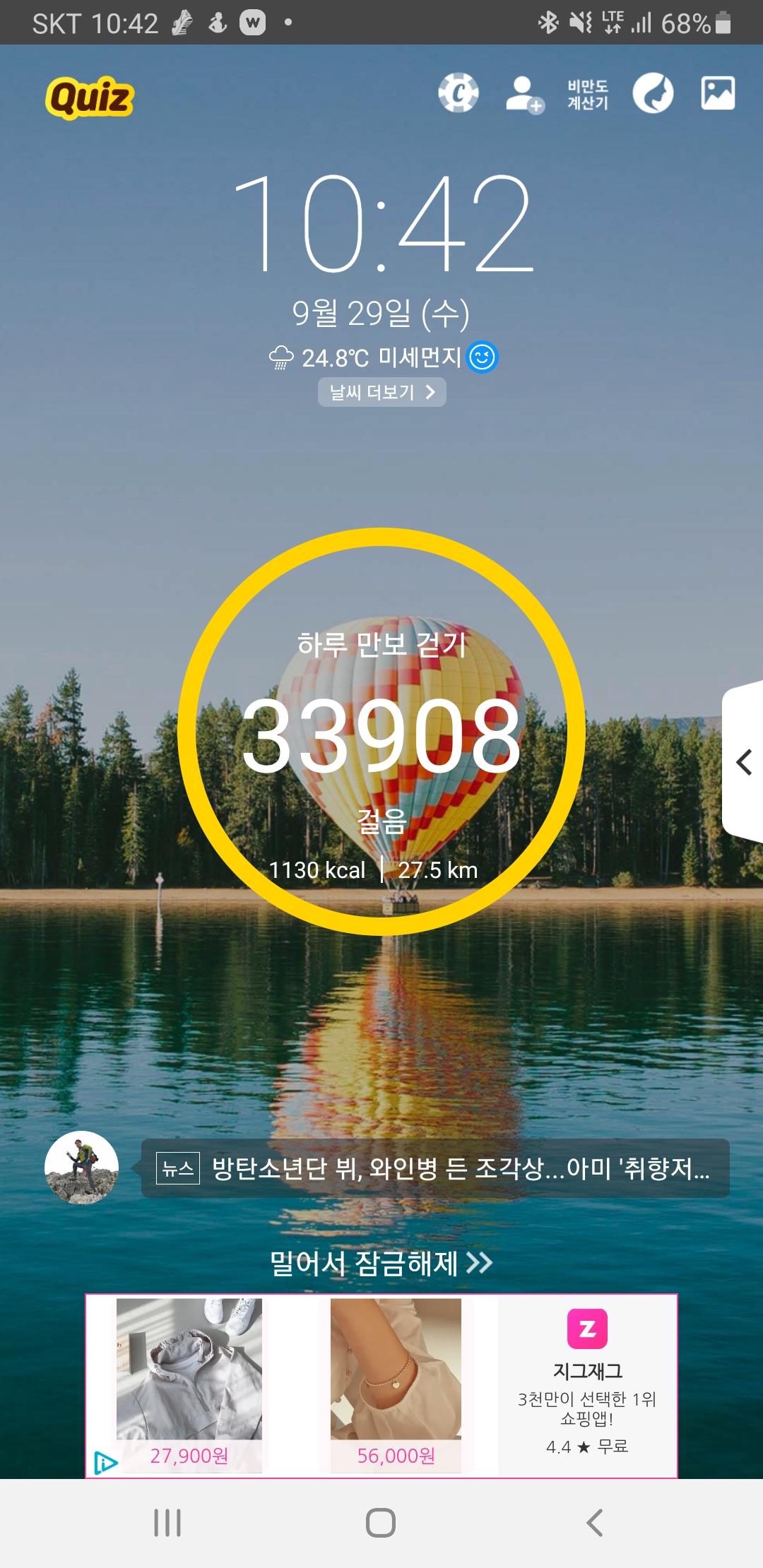
Task: Tap the hiker profile avatar
Action: tap(81, 1168)
